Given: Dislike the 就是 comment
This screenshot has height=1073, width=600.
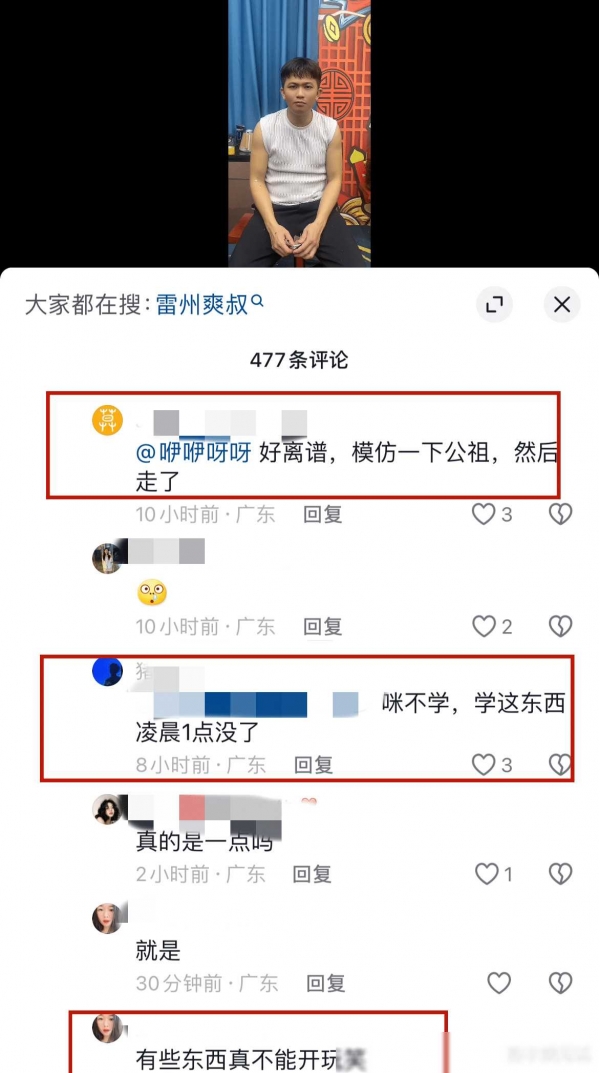Looking at the screenshot, I should pyautogui.click(x=560, y=983).
